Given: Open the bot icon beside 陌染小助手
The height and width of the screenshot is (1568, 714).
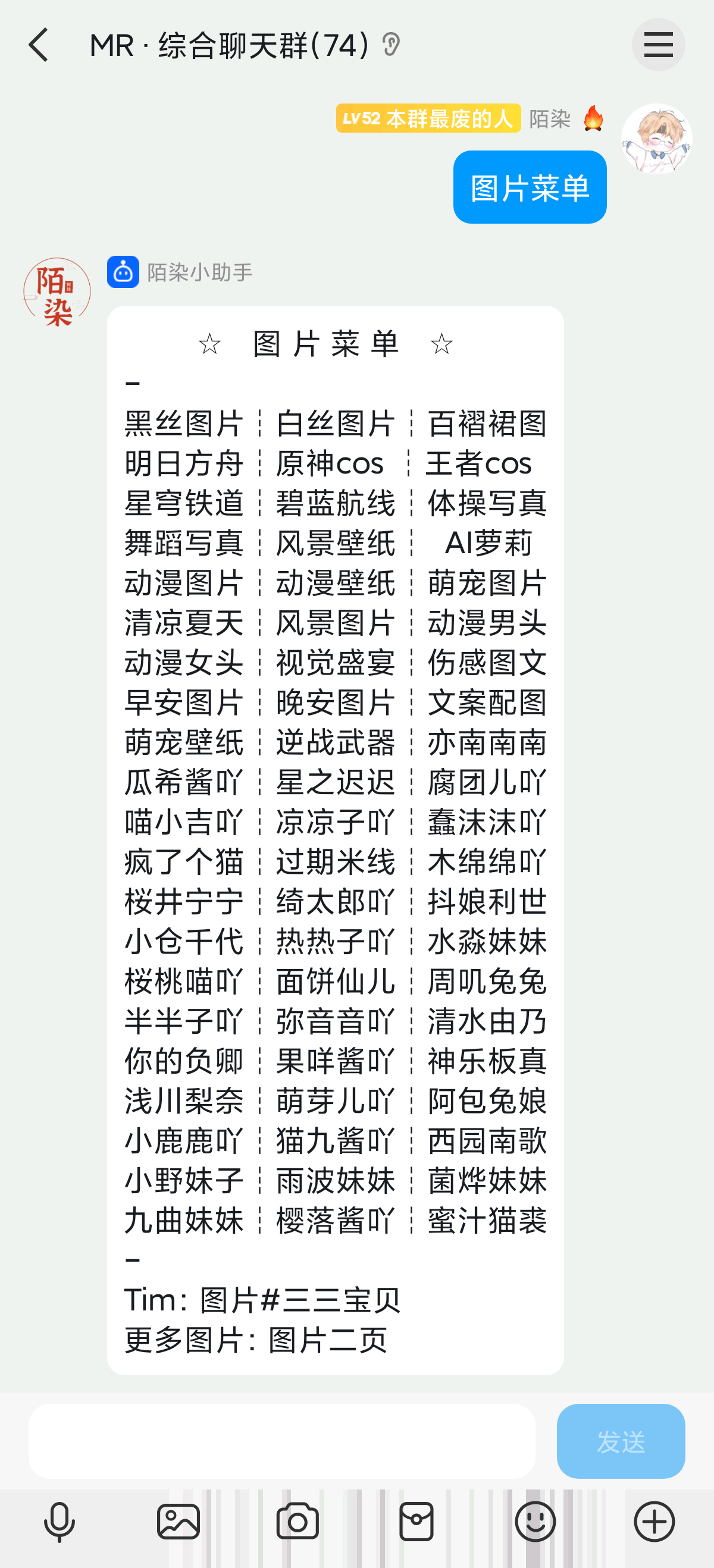Looking at the screenshot, I should 123,272.
